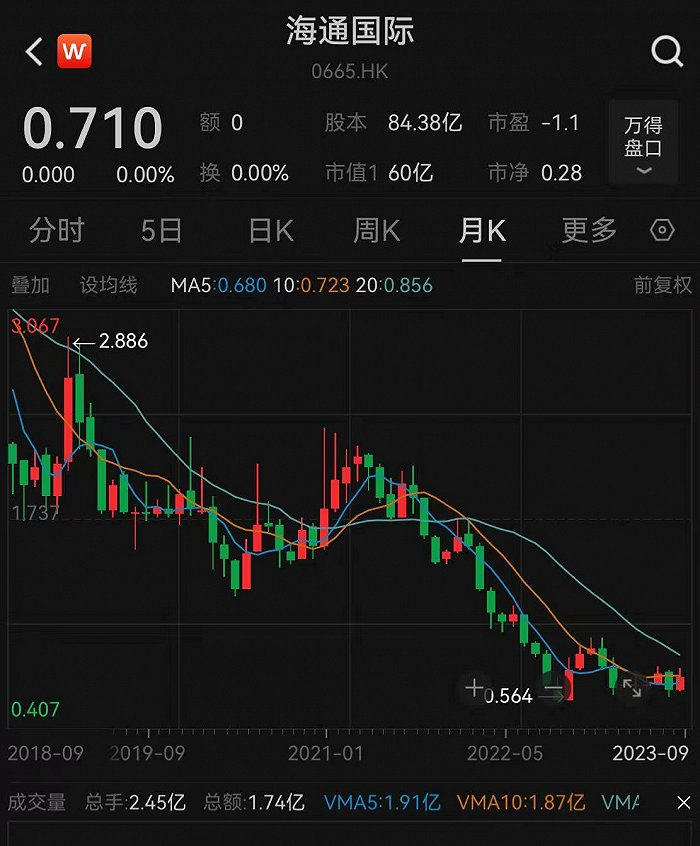Open 设均线 moving average settings
Image resolution: width=700 pixels, height=846 pixels.
click(x=108, y=285)
